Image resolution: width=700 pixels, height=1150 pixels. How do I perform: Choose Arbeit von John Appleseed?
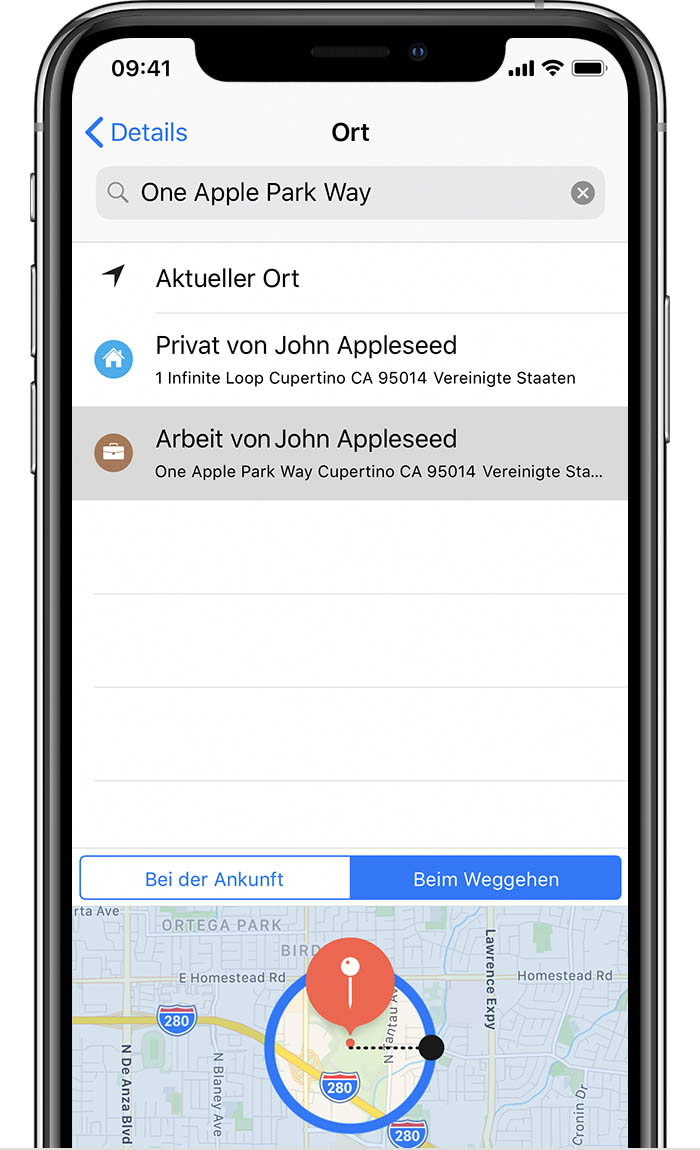(x=350, y=453)
